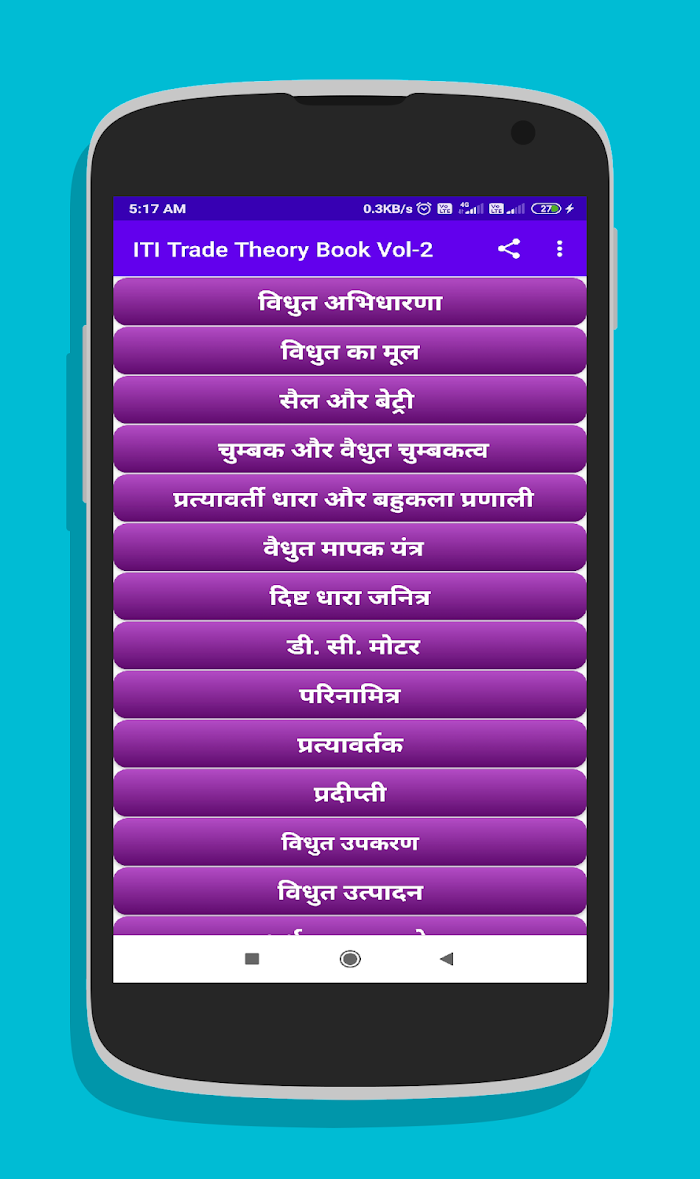Open the परिनामित्र chapter
Screen dimensions: 700x1179
350,695
